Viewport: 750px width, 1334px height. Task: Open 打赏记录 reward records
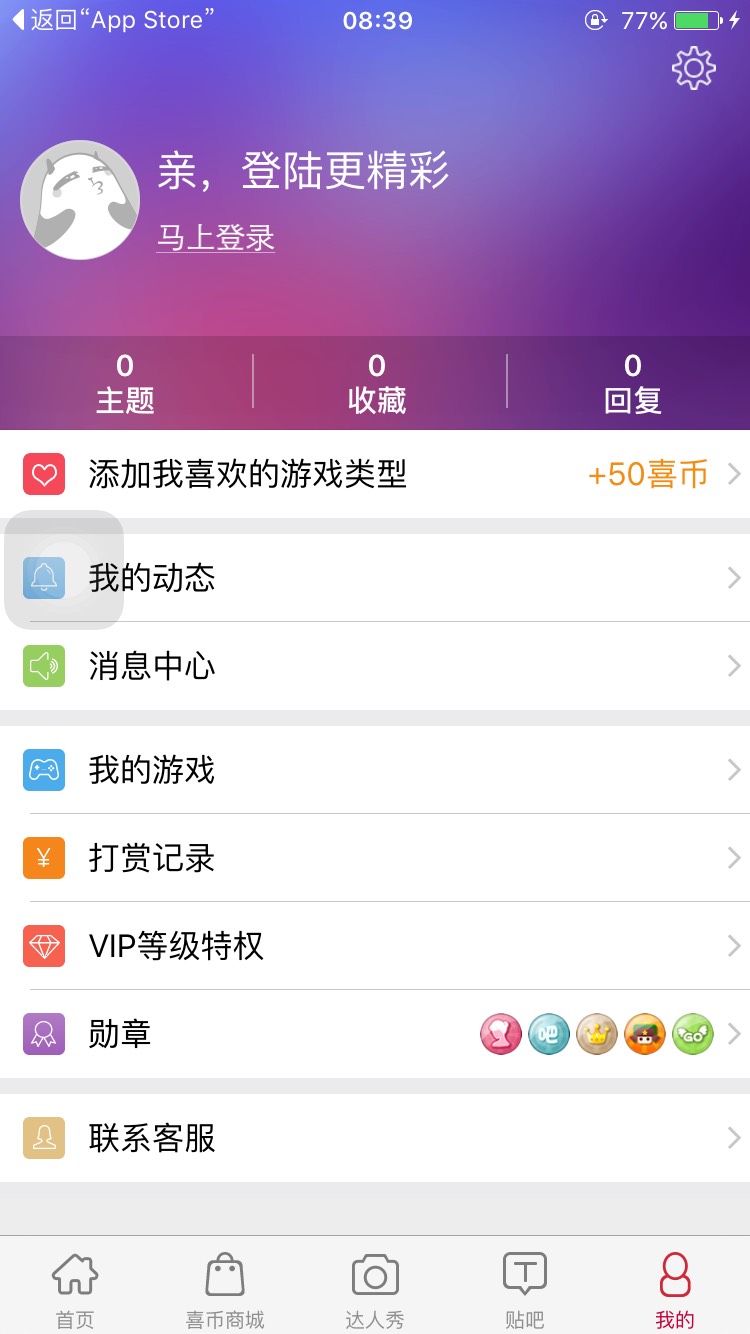coord(375,858)
